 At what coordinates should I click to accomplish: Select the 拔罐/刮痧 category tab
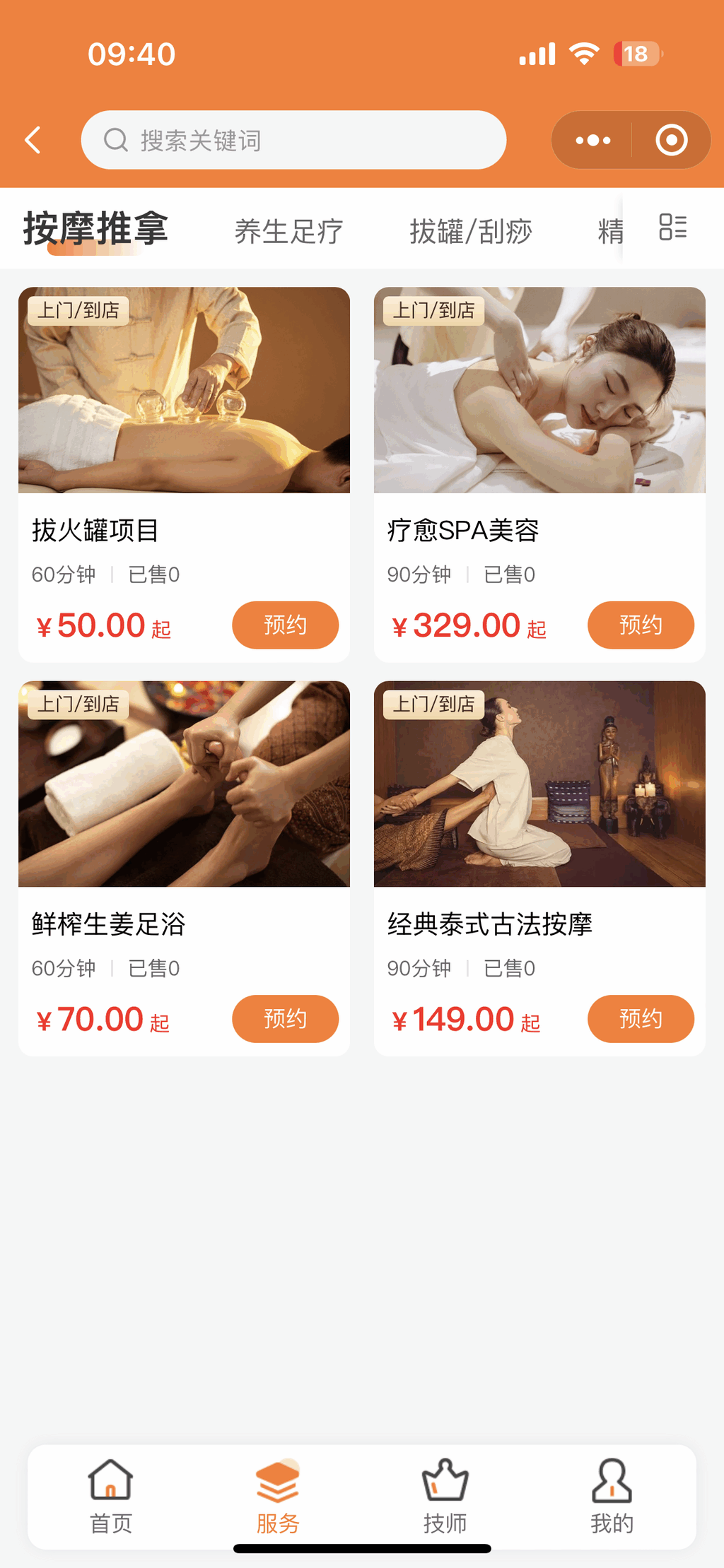[x=470, y=231]
